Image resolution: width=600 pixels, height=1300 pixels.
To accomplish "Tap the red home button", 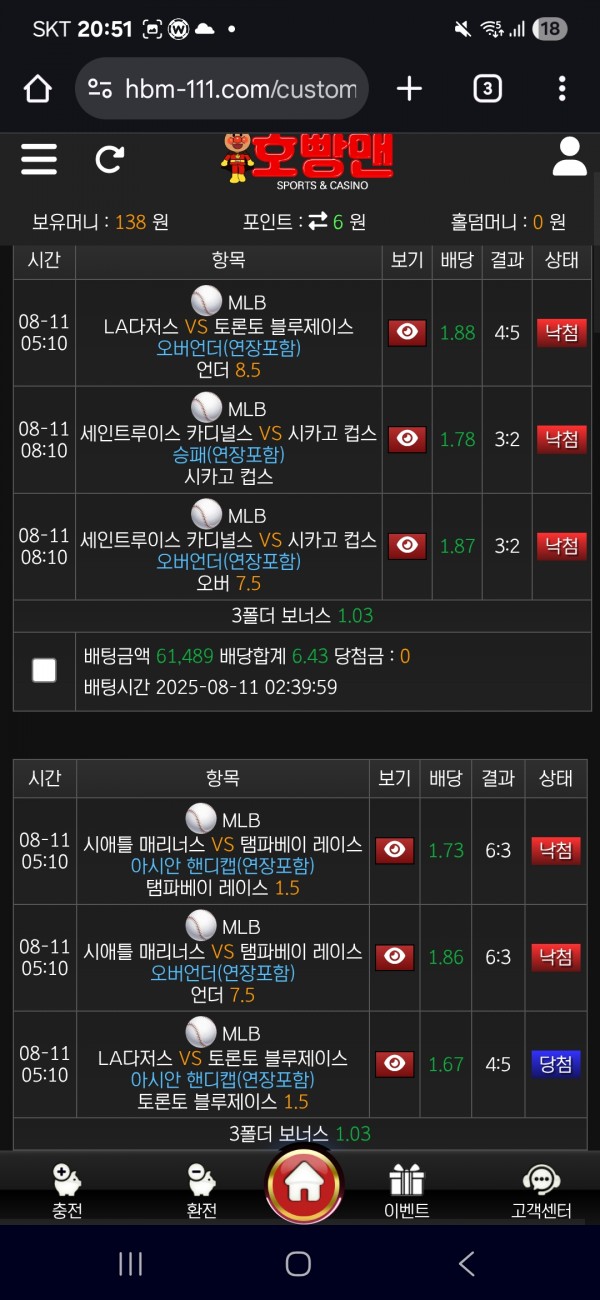I will point(303,1186).
